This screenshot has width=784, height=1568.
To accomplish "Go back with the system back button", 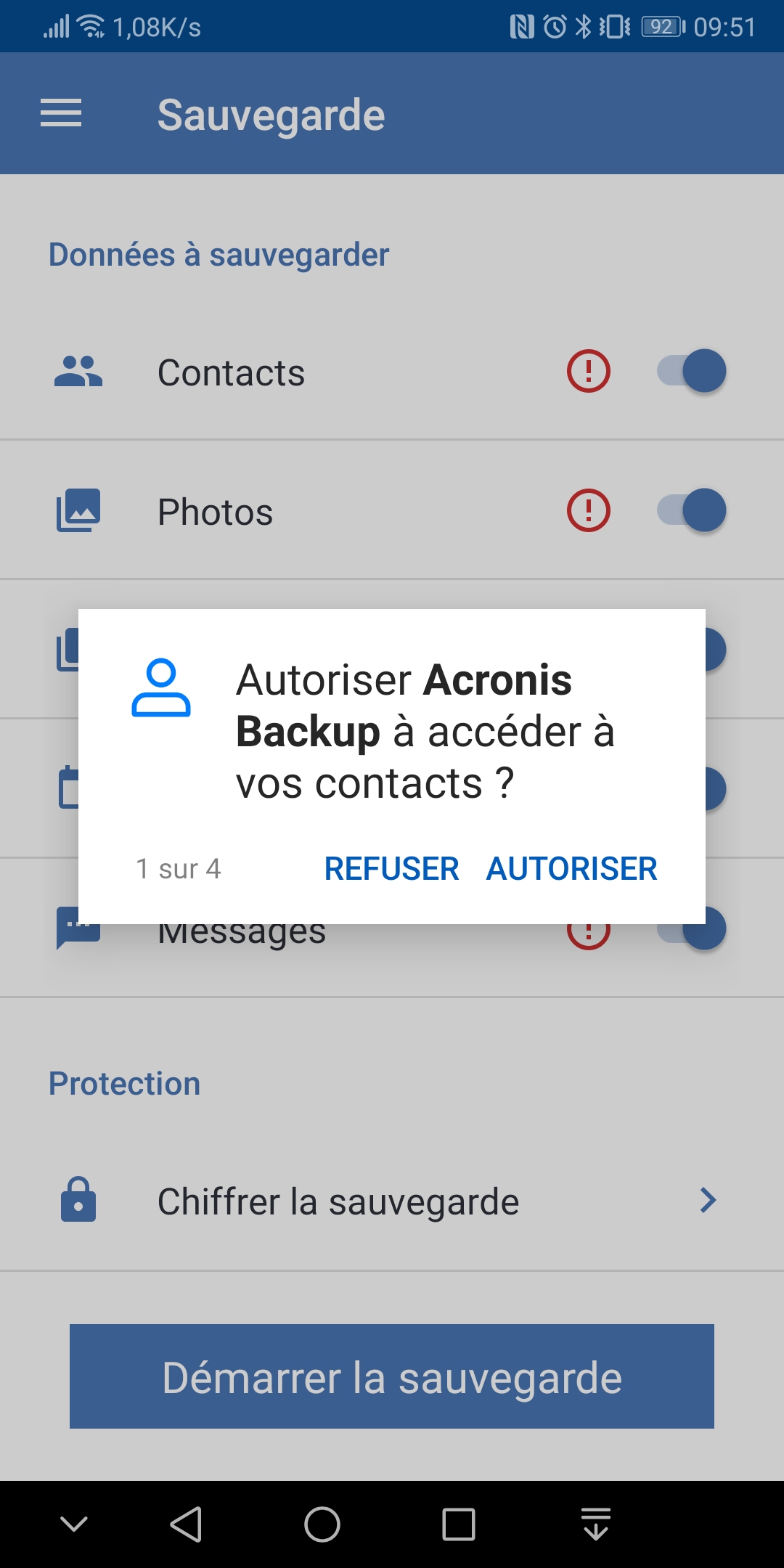I will 186,1524.
